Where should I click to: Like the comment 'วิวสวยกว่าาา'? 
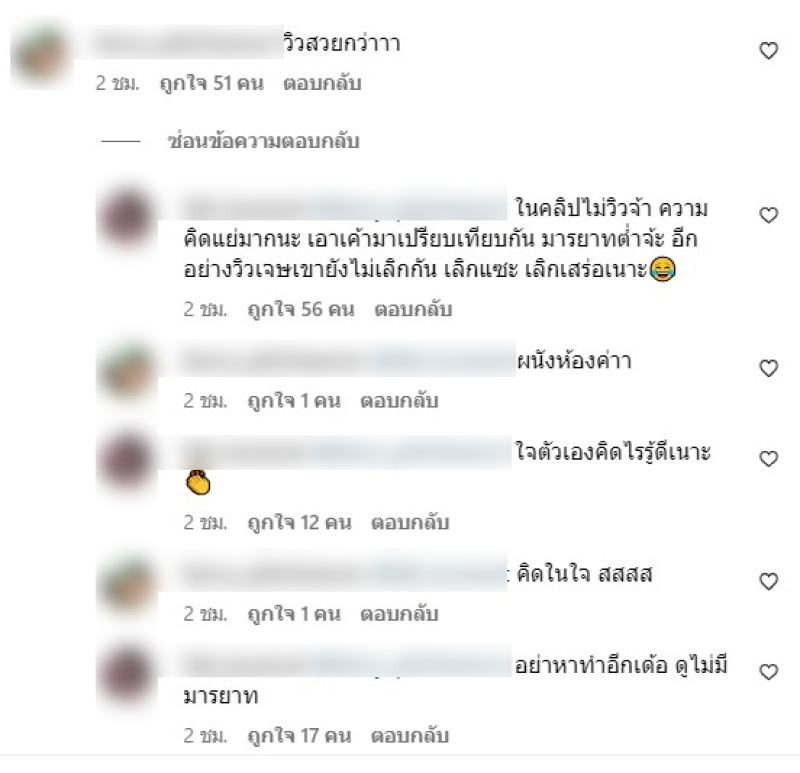tap(768, 52)
